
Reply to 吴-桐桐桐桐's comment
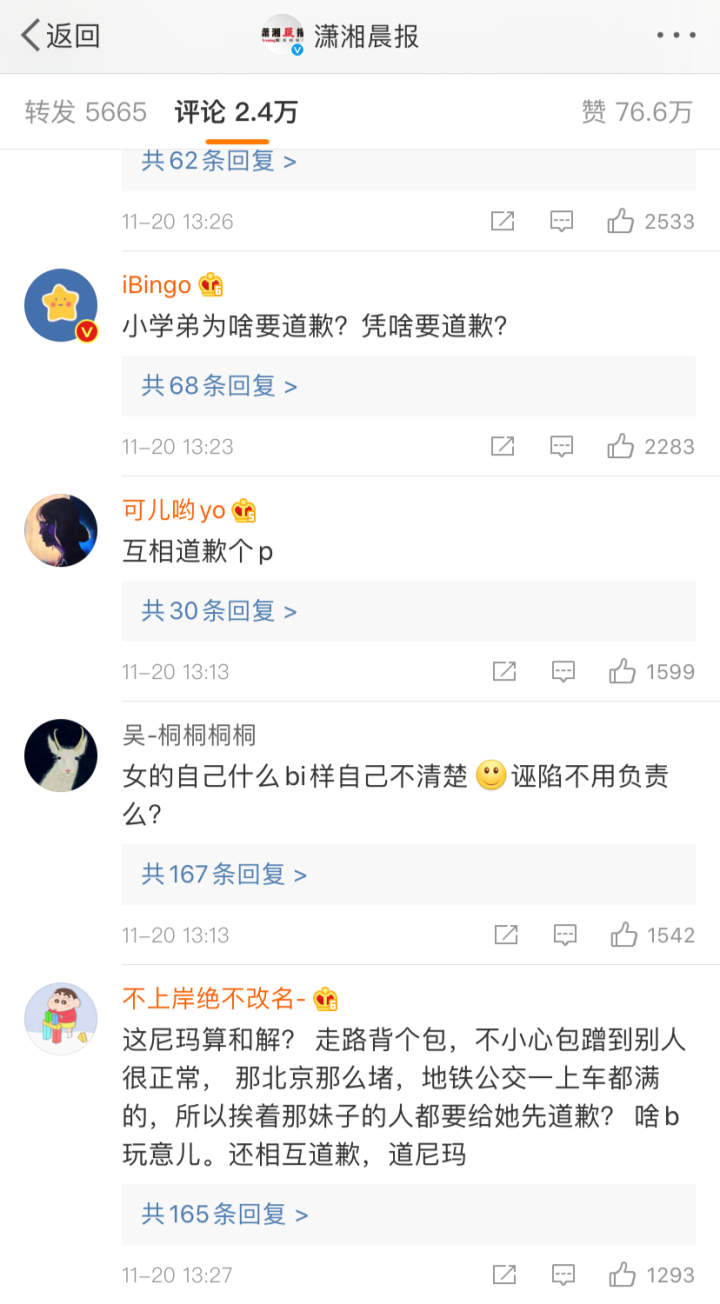(565, 935)
